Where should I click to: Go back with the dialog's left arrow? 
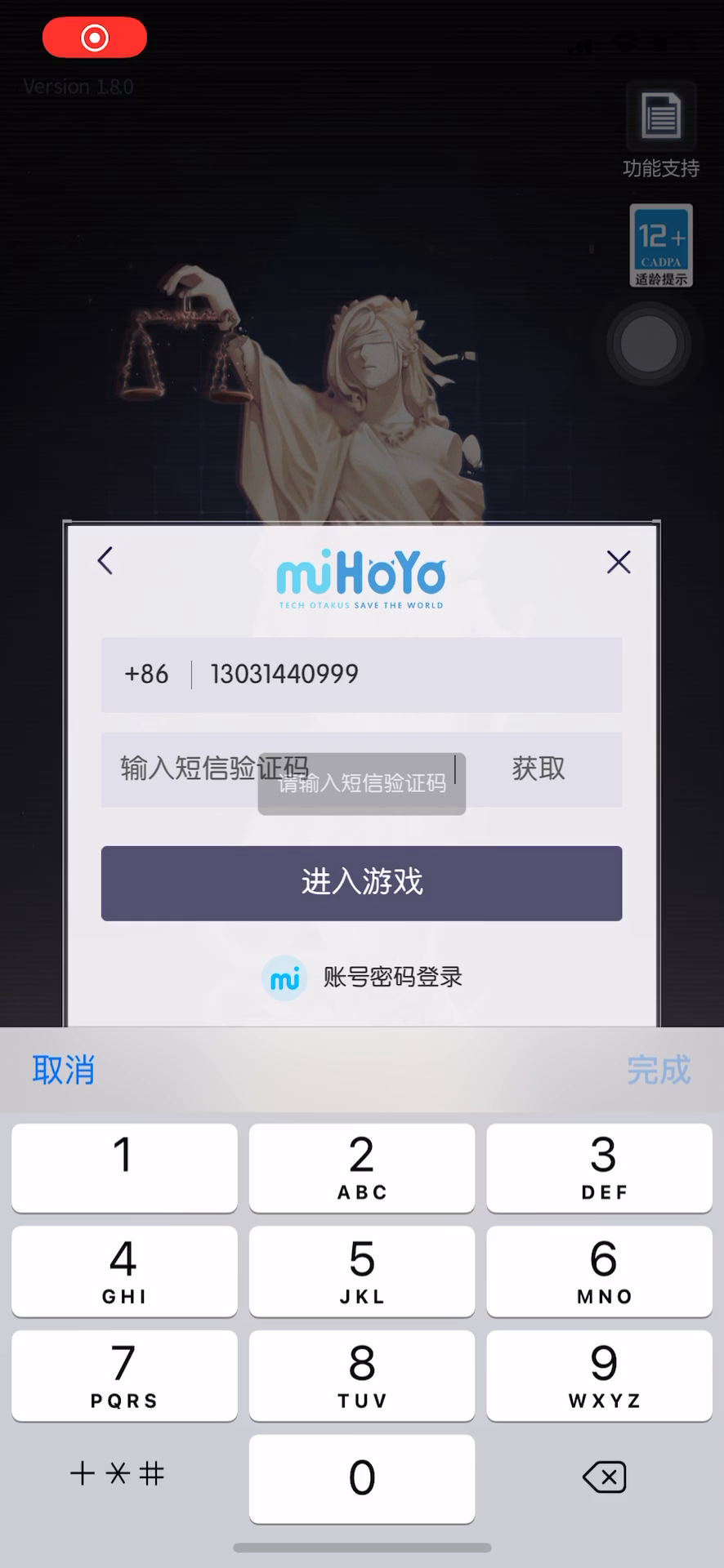105,561
